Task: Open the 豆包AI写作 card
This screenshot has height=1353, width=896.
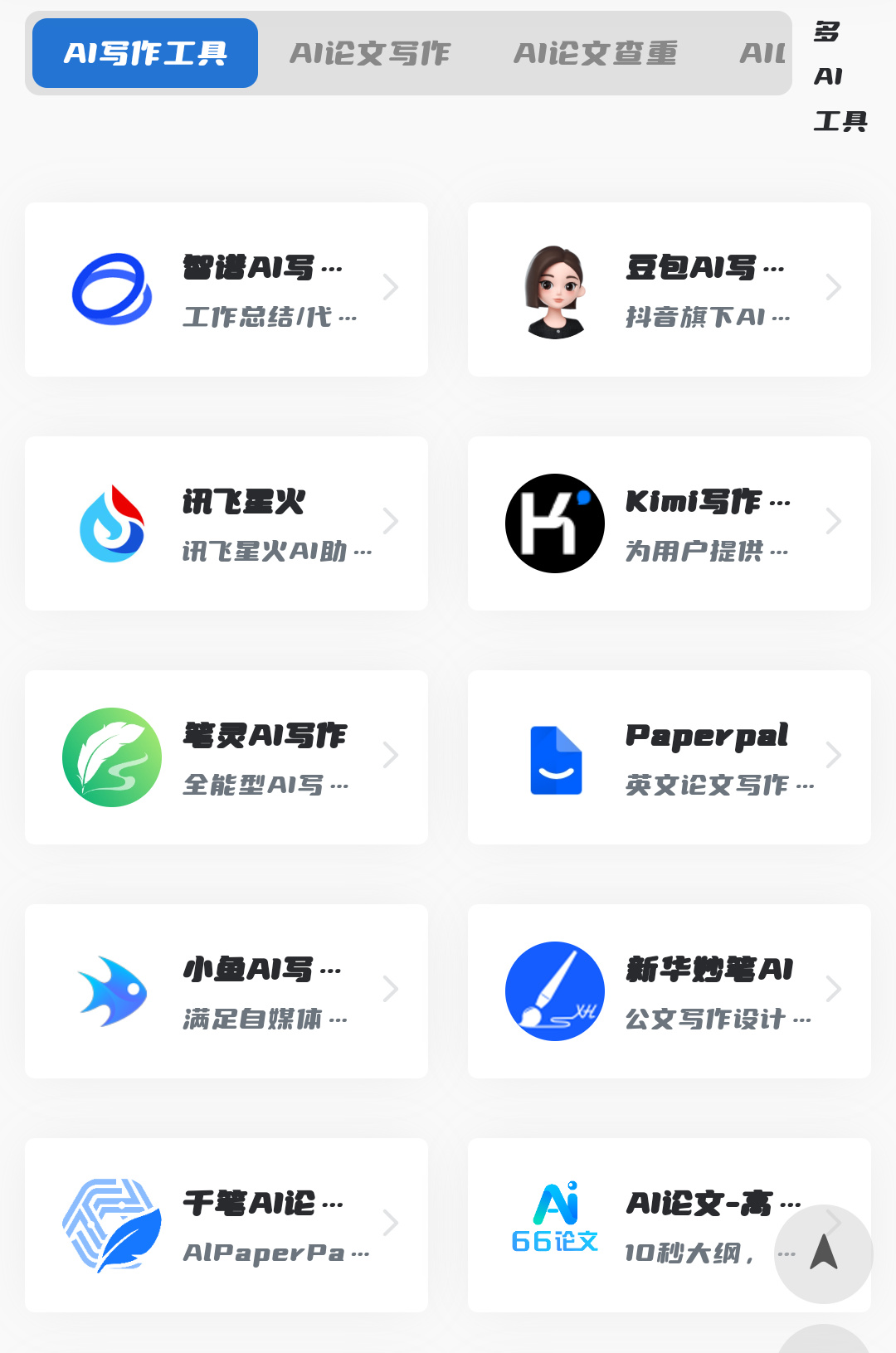Action: point(669,290)
